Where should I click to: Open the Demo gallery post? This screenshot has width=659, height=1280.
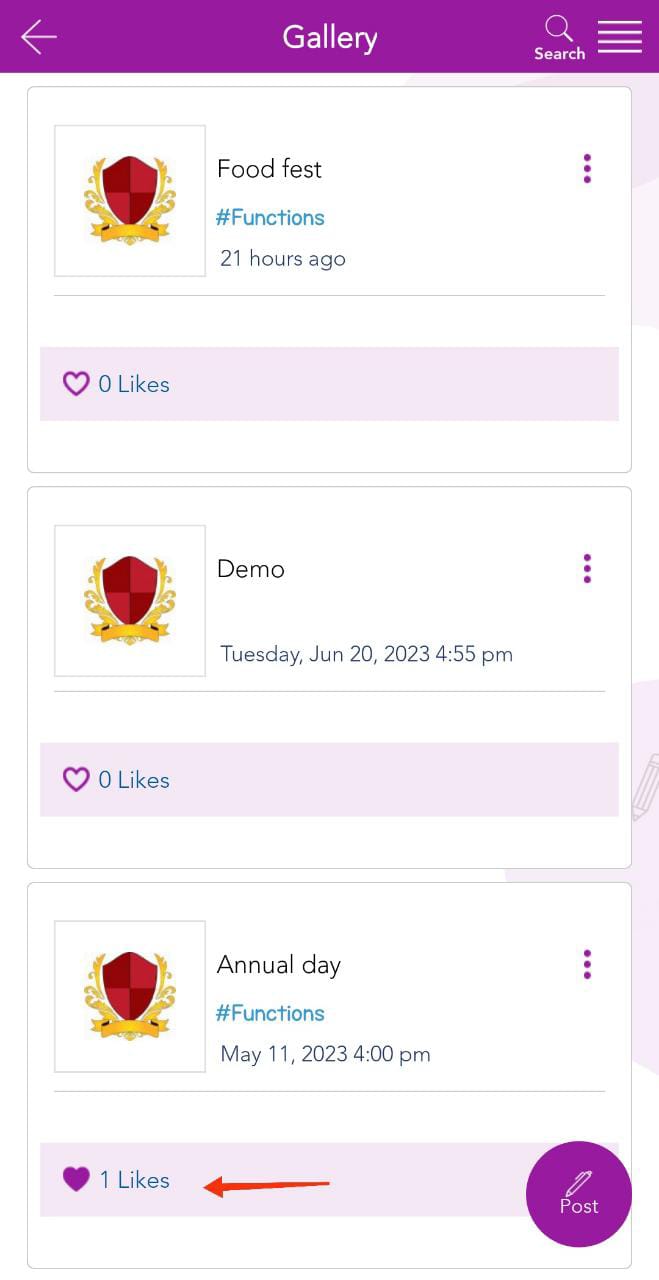pyautogui.click(x=251, y=569)
